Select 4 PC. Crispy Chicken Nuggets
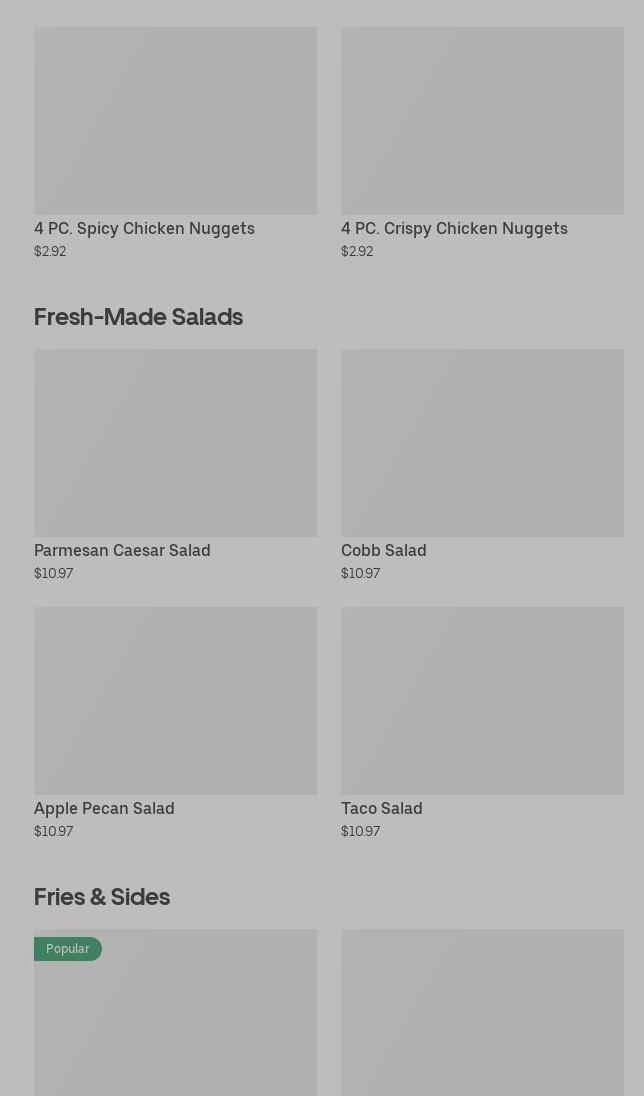Image resolution: width=644 pixels, height=1096 pixels. click(482, 143)
